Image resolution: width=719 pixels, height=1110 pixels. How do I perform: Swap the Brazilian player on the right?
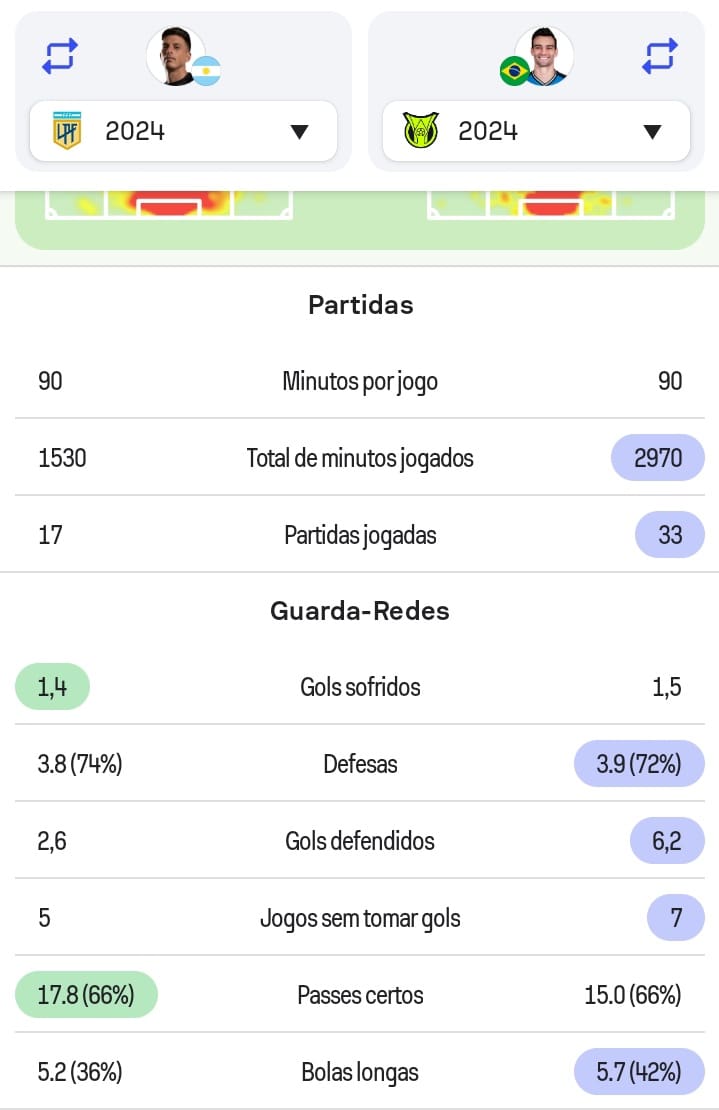659,56
